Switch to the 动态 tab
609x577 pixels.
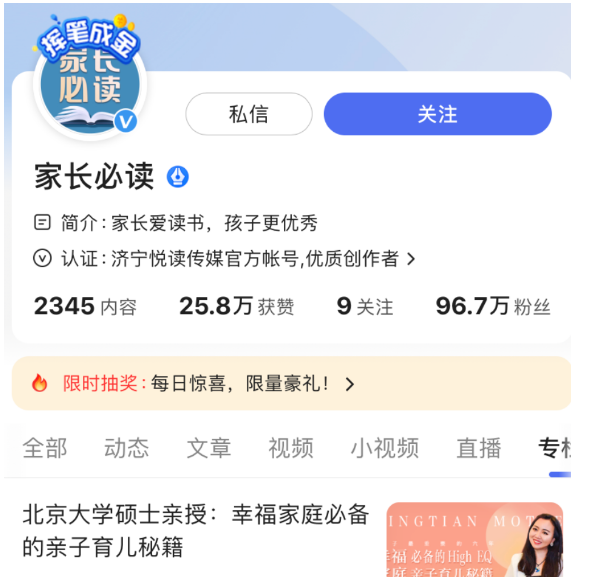coord(126,448)
